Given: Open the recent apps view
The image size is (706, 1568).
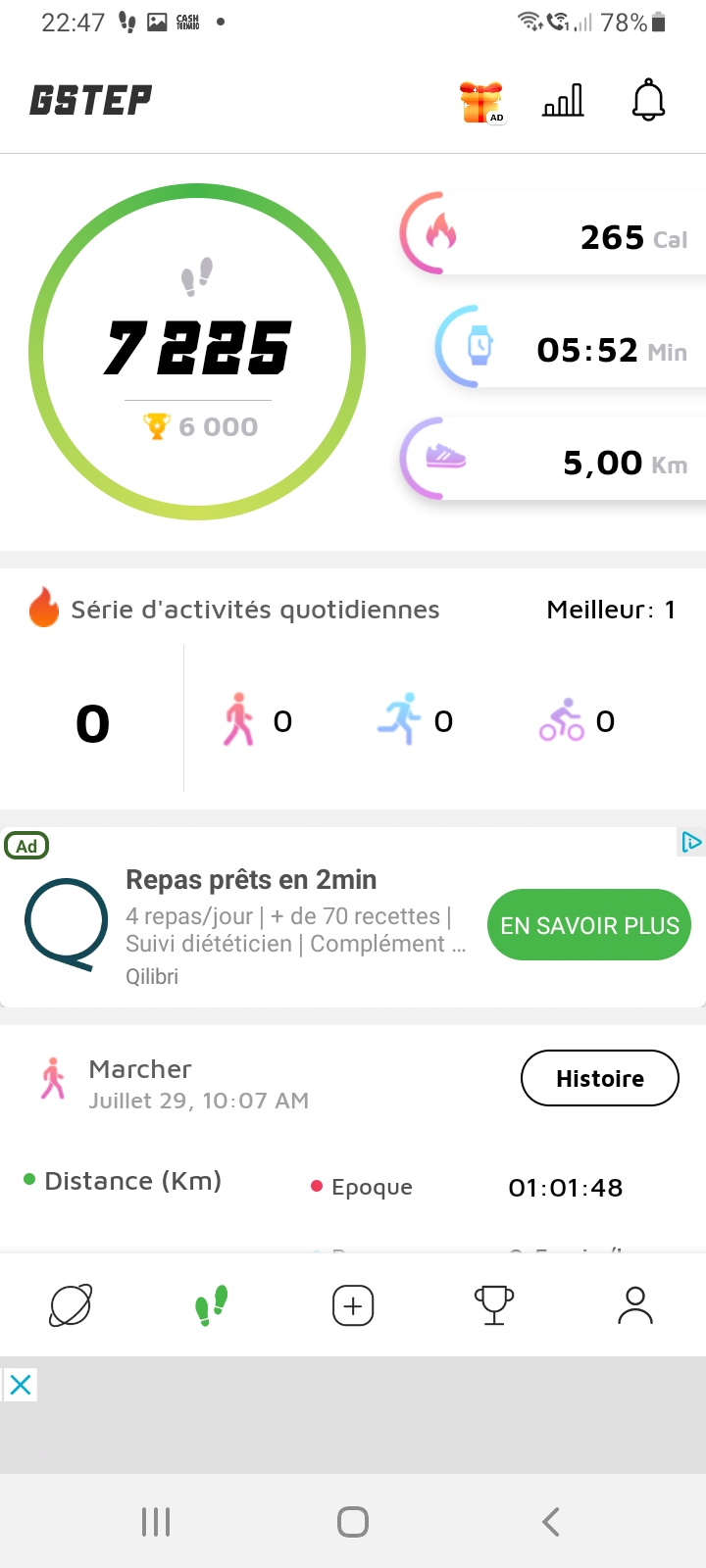Looking at the screenshot, I should coord(156,1522).
